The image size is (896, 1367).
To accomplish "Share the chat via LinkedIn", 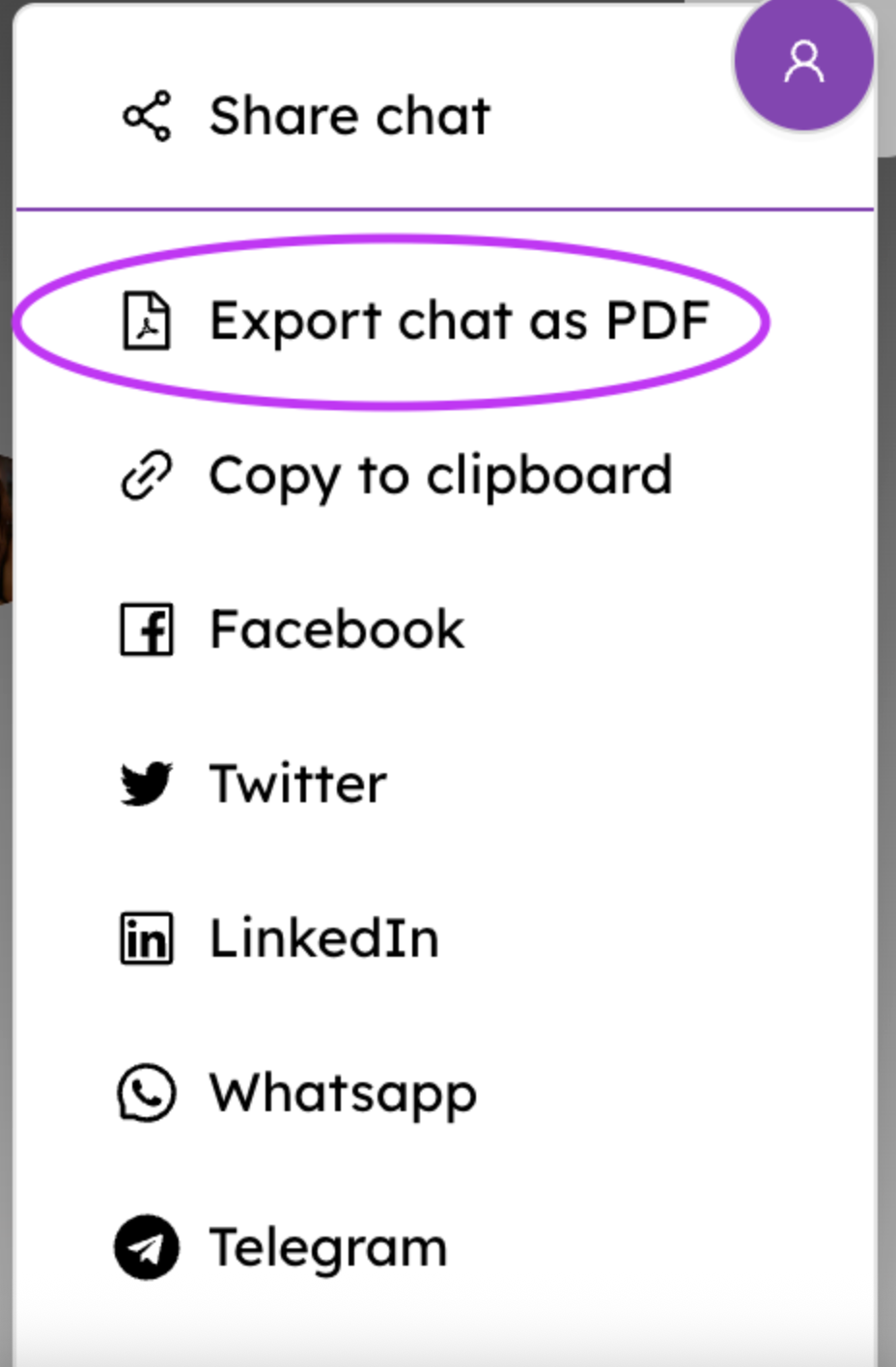I will click(x=323, y=938).
